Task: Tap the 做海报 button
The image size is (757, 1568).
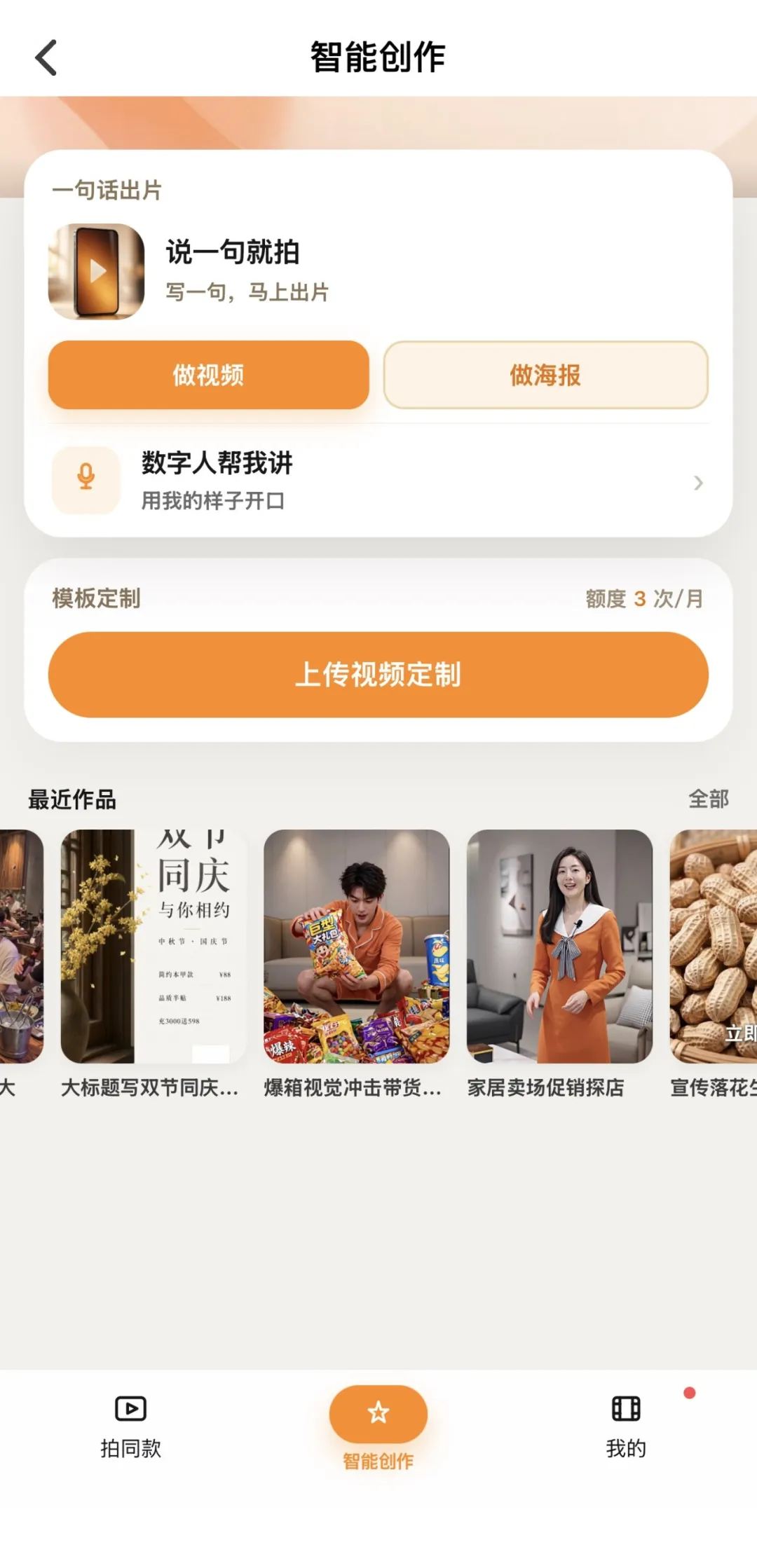Action: point(545,375)
